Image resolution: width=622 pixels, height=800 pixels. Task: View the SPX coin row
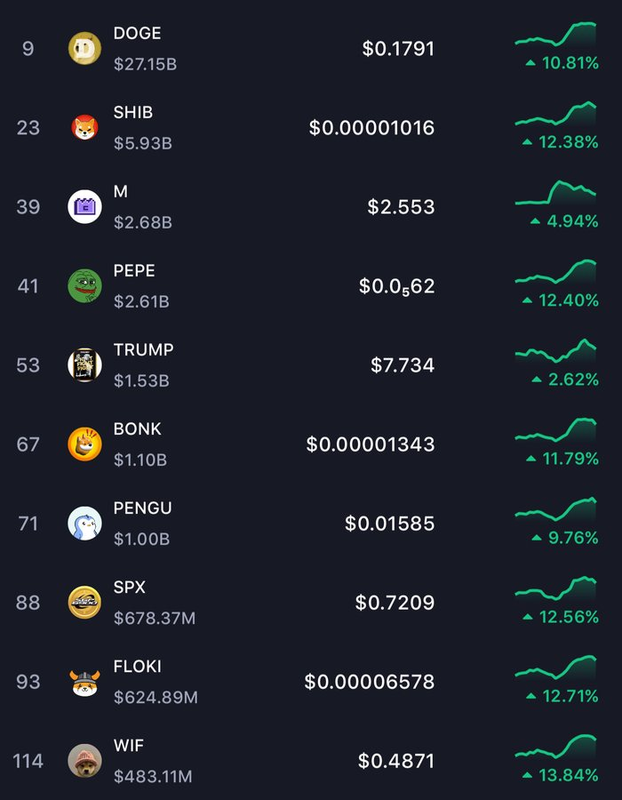pos(130,587)
